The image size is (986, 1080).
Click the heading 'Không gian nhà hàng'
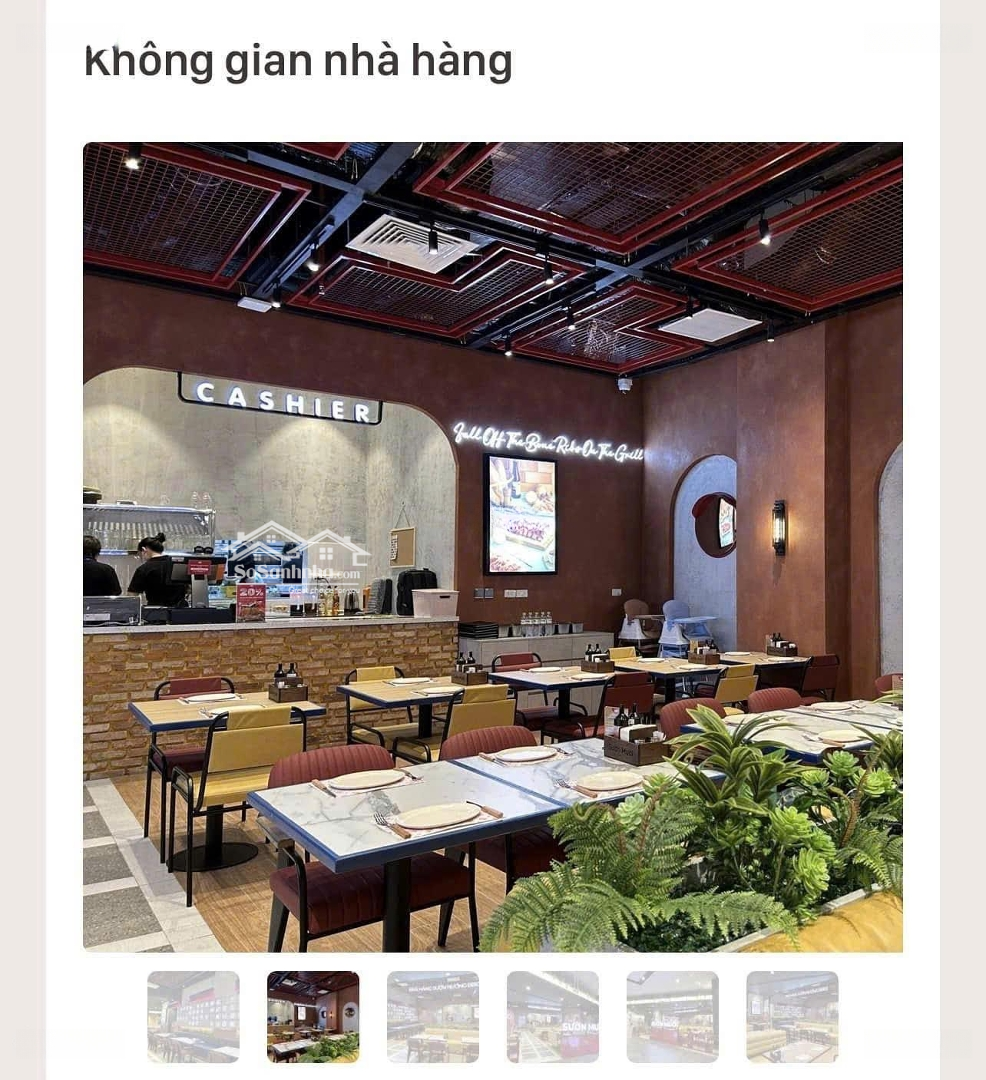pos(297,63)
